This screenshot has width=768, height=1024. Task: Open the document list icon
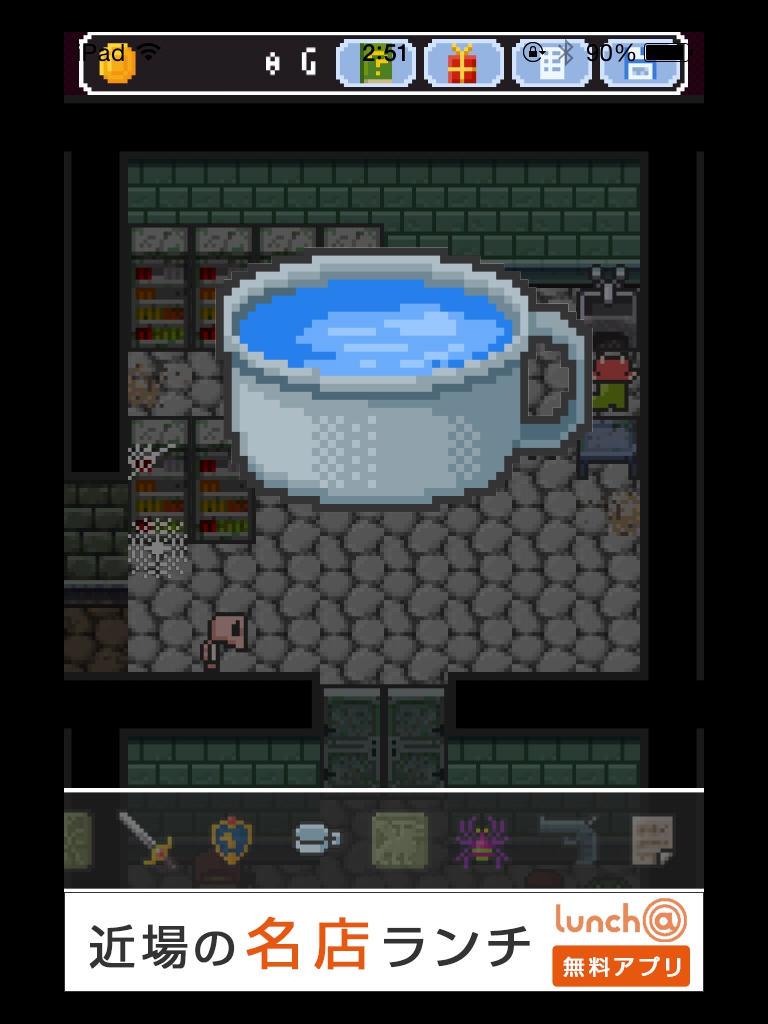[551, 64]
